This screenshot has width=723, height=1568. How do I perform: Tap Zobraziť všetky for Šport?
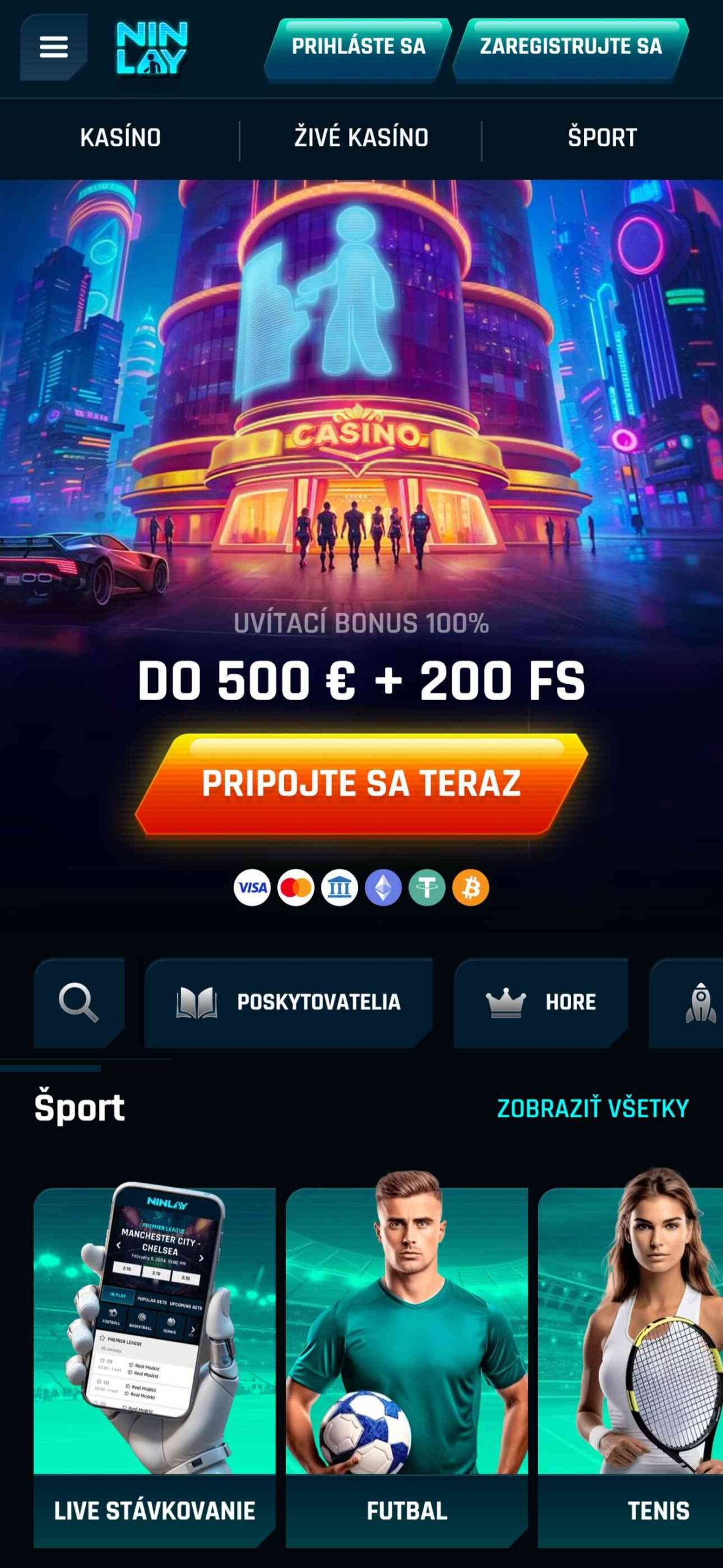click(x=593, y=1109)
